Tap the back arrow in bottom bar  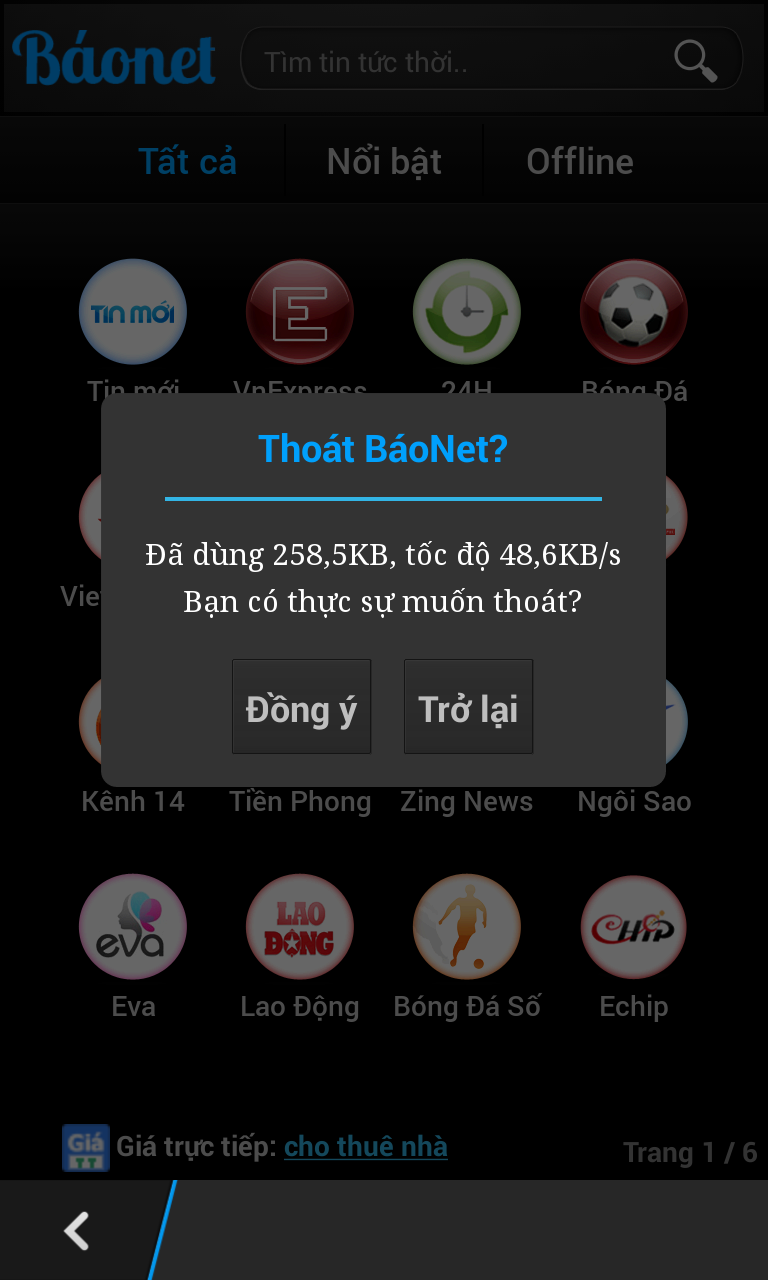(x=77, y=1231)
